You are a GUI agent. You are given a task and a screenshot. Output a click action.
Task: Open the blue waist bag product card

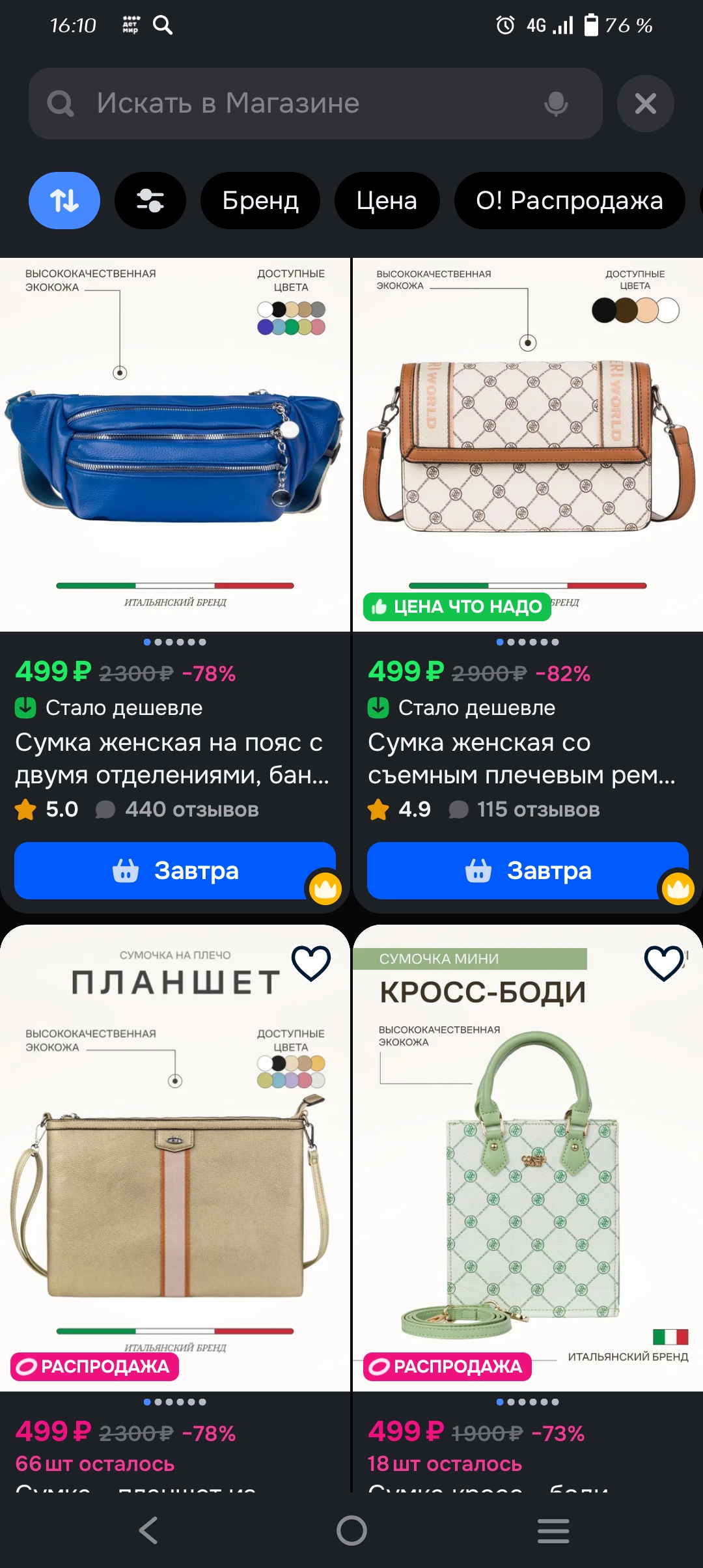click(175, 445)
